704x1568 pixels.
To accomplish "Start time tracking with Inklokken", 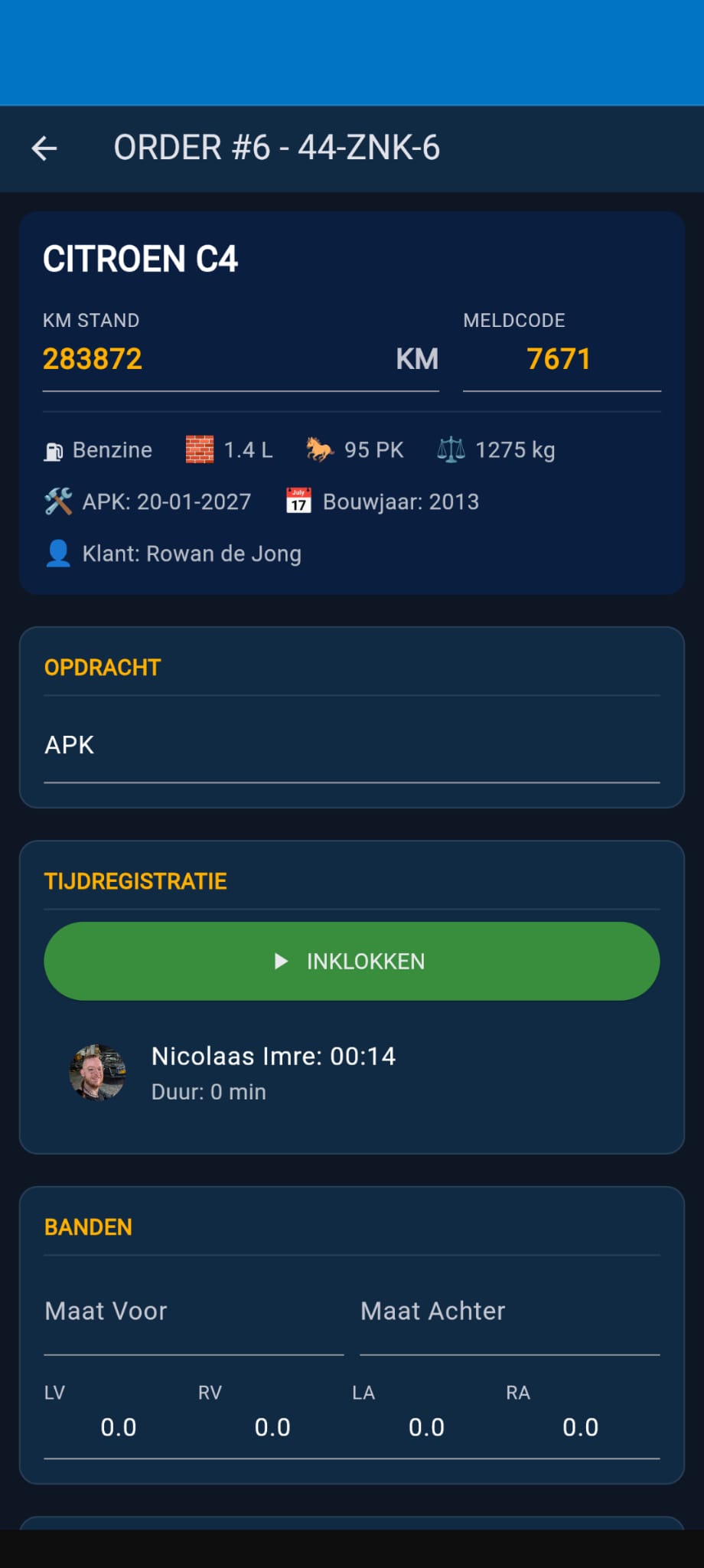I will point(351,961).
